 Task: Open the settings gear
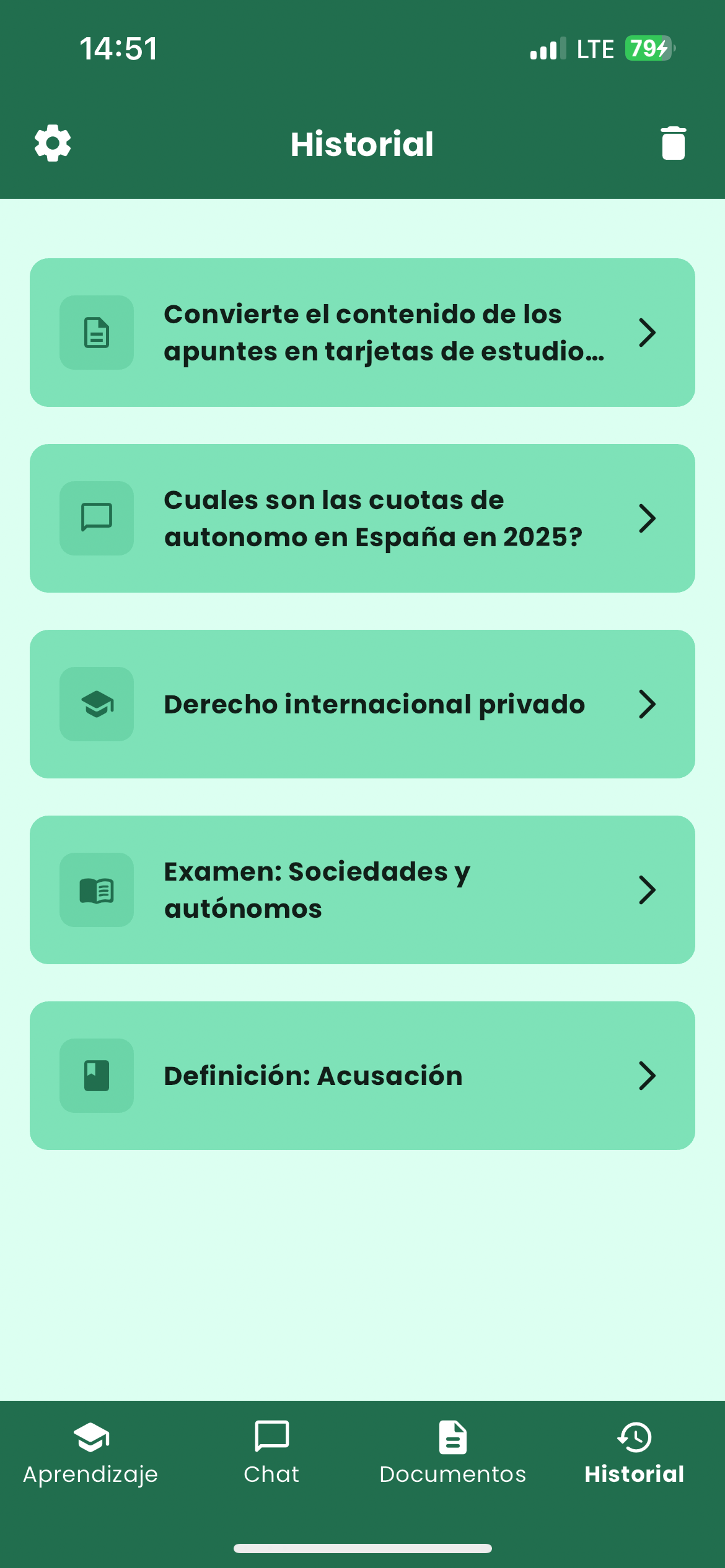pyautogui.click(x=53, y=143)
